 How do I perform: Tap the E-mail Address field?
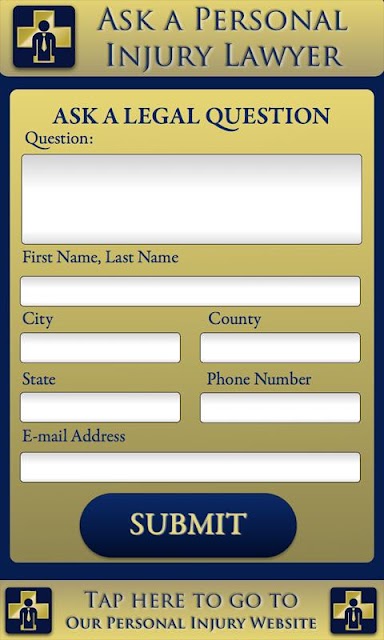tap(191, 467)
